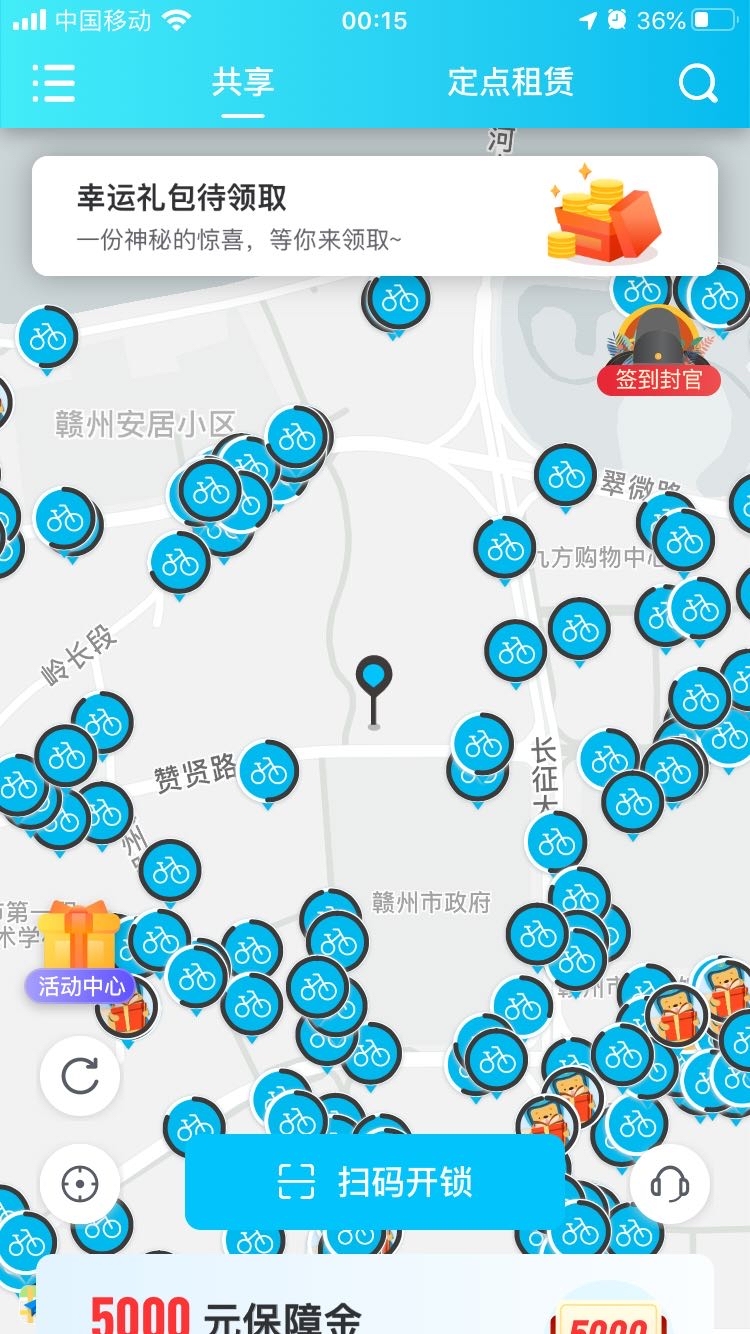
Task: Tap 扫码开锁 to scan and unlock
Action: click(x=374, y=1182)
